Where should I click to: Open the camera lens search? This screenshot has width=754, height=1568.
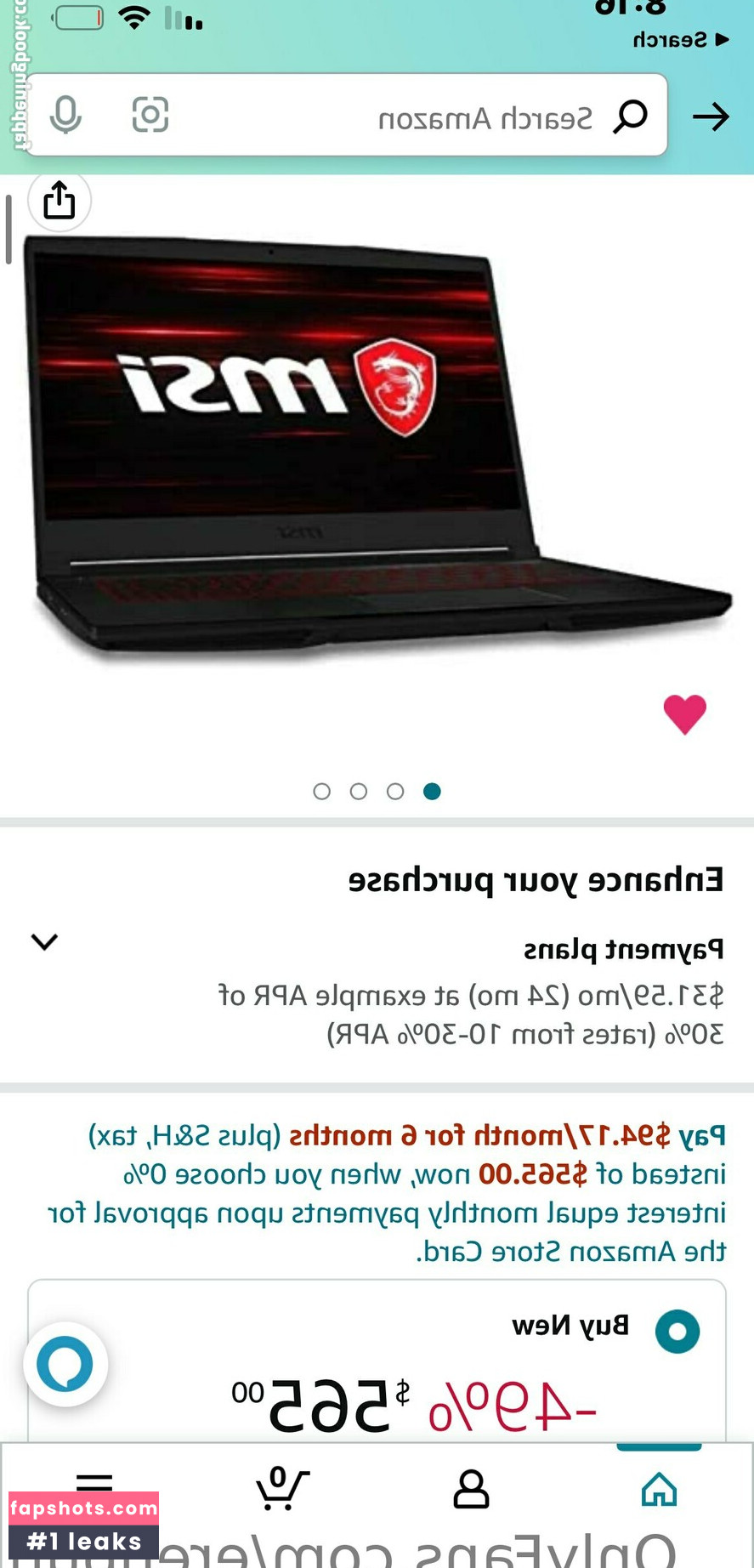coord(150,114)
